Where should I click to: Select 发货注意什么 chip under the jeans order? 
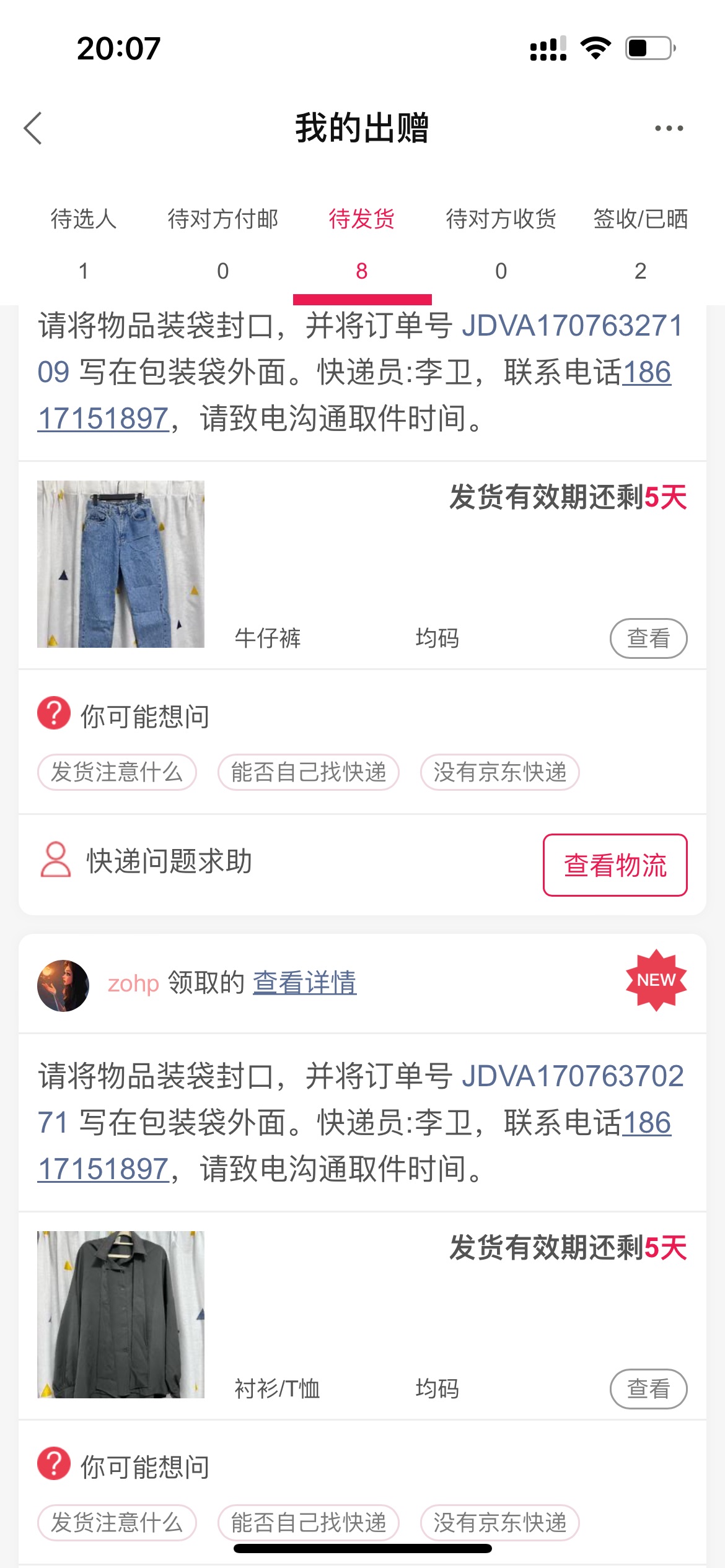(116, 772)
